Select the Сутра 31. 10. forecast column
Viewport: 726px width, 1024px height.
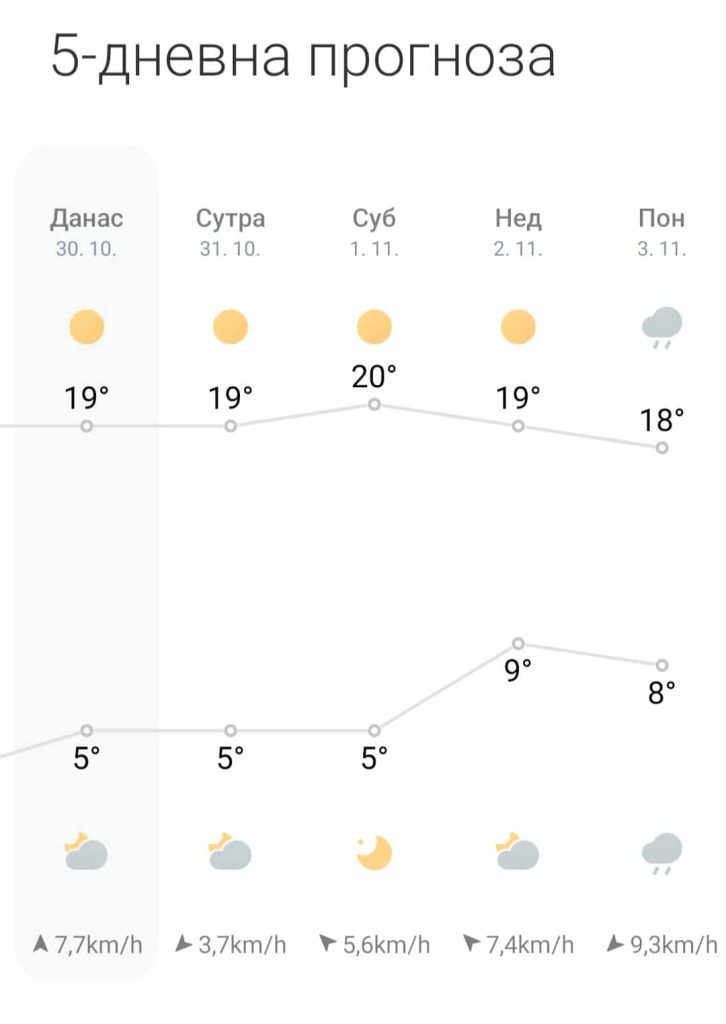click(230, 232)
